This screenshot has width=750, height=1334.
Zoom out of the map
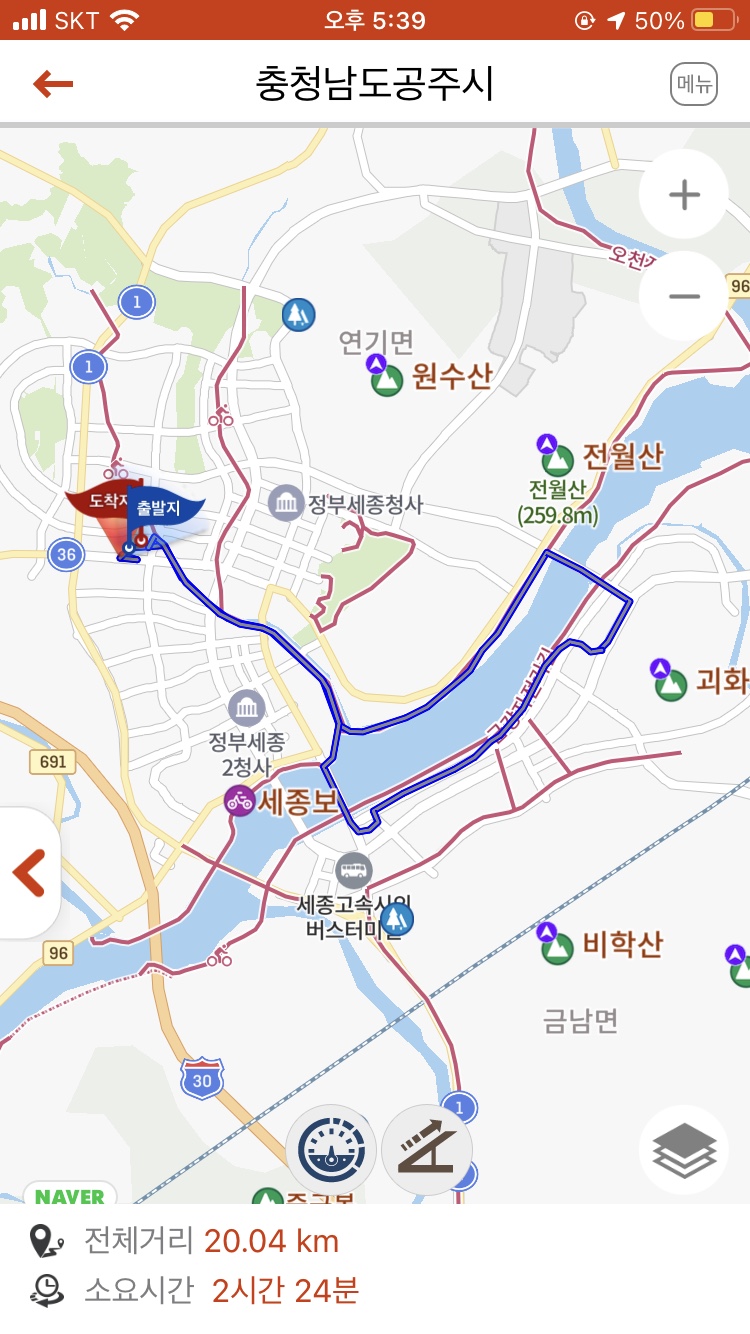point(684,297)
